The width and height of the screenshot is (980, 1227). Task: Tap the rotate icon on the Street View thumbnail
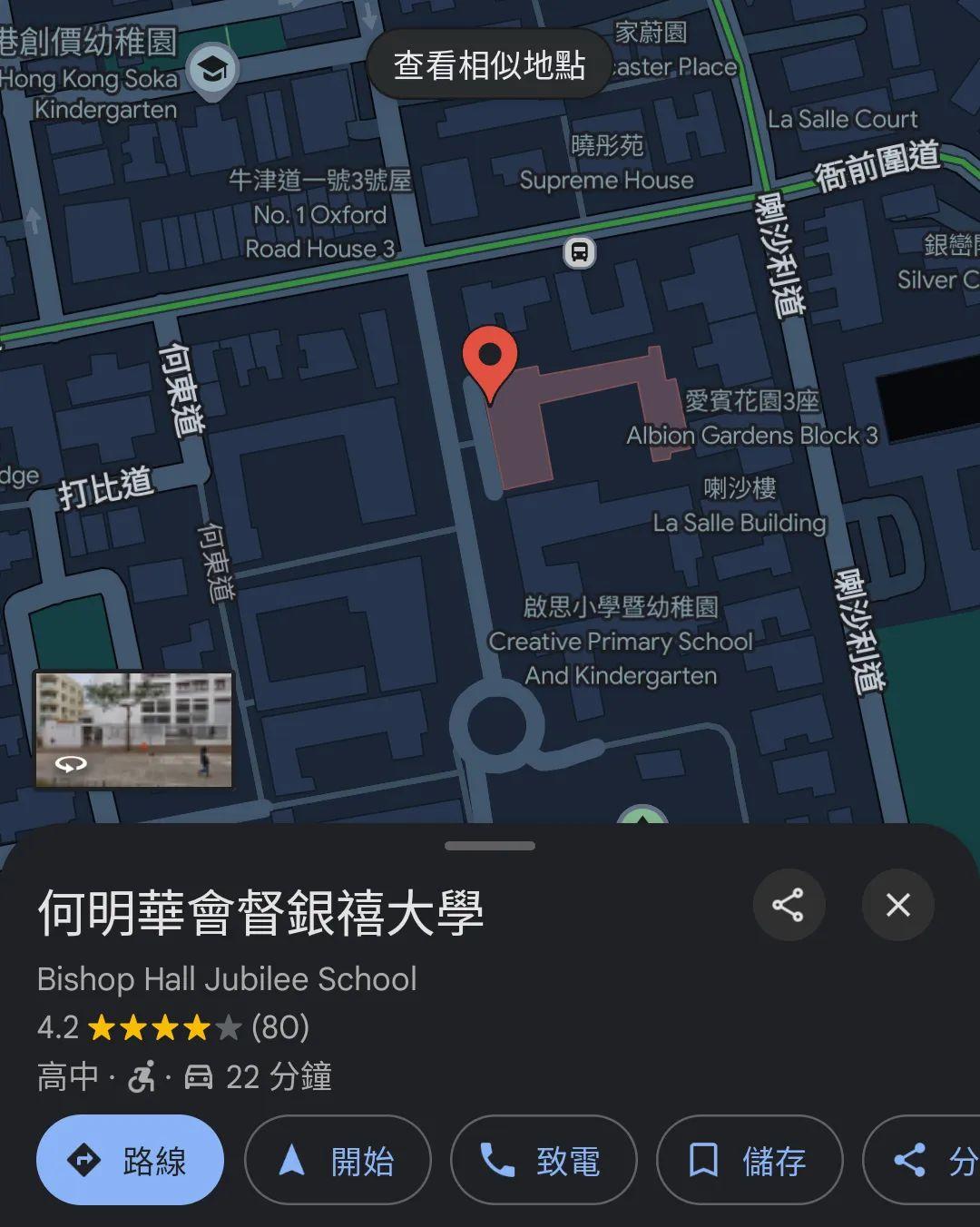click(71, 762)
